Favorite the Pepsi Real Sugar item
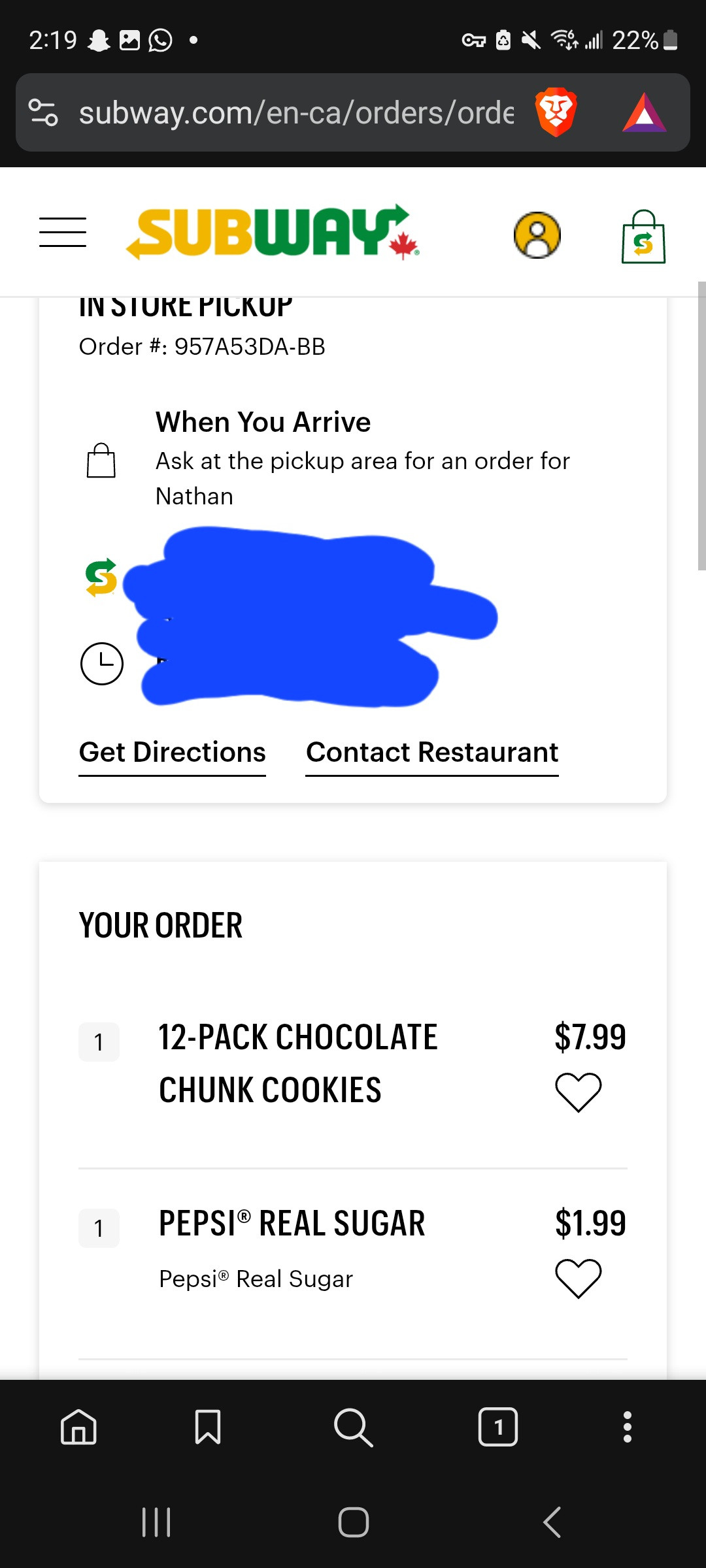Image resolution: width=706 pixels, height=1568 pixels. tap(578, 1278)
